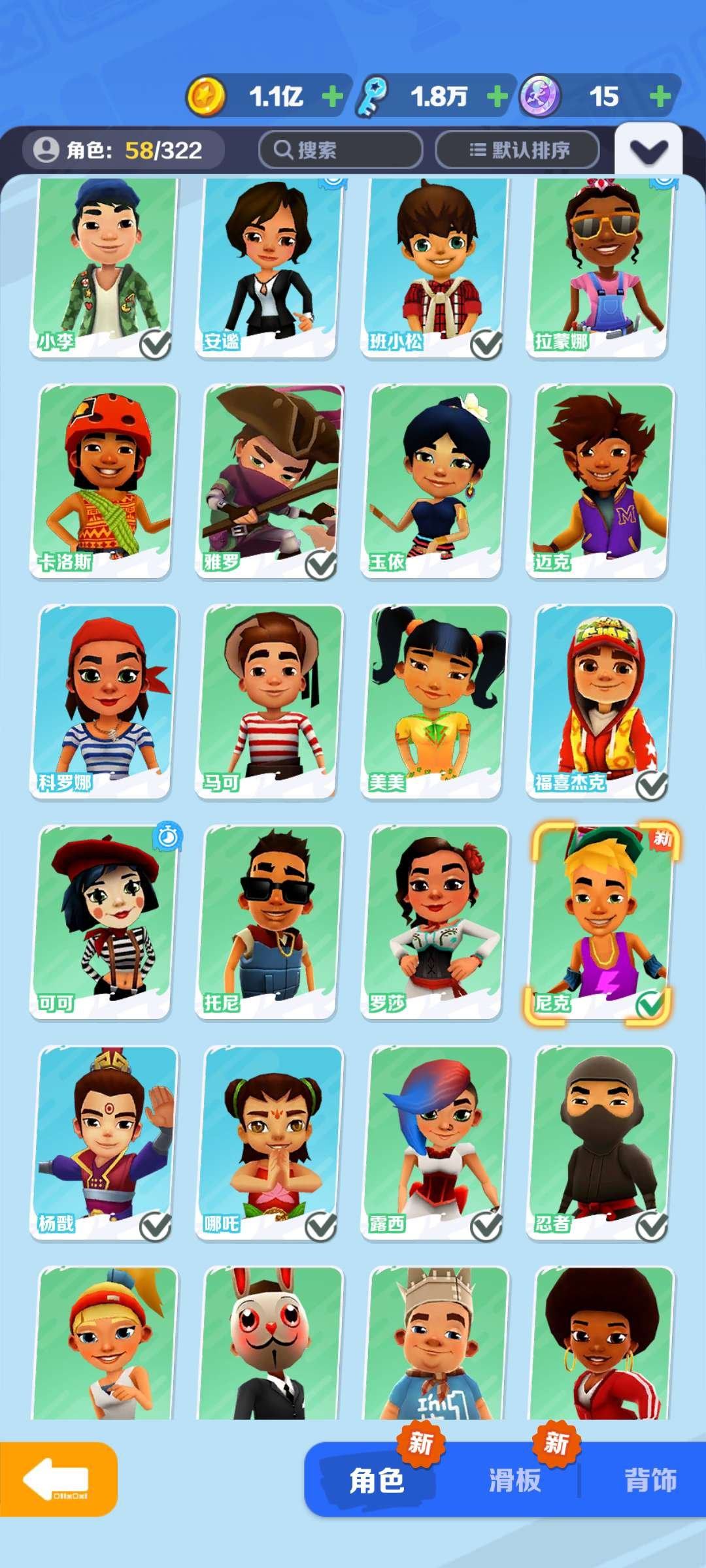Screen dimensions: 706x1568
Task: Choose the character 忍者
Action: coord(600,1141)
